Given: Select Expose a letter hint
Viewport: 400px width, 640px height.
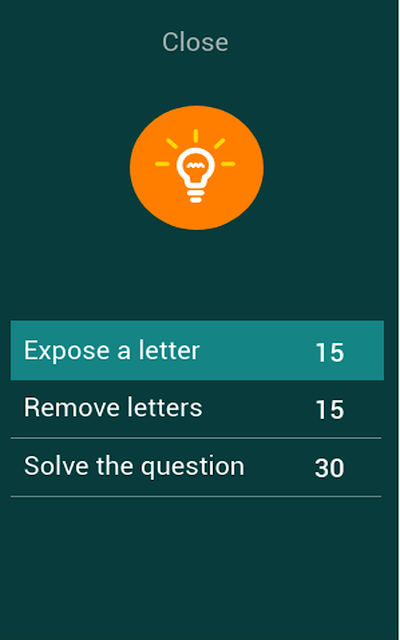Looking at the screenshot, I should [197, 351].
